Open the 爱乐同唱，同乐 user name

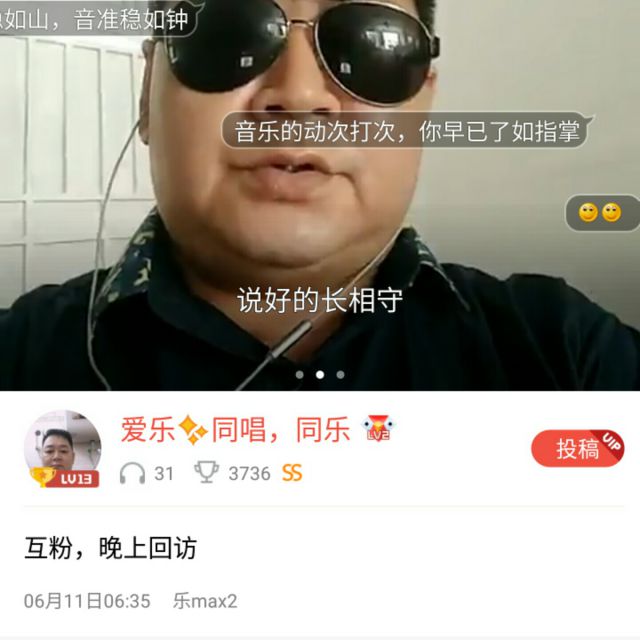(x=236, y=430)
